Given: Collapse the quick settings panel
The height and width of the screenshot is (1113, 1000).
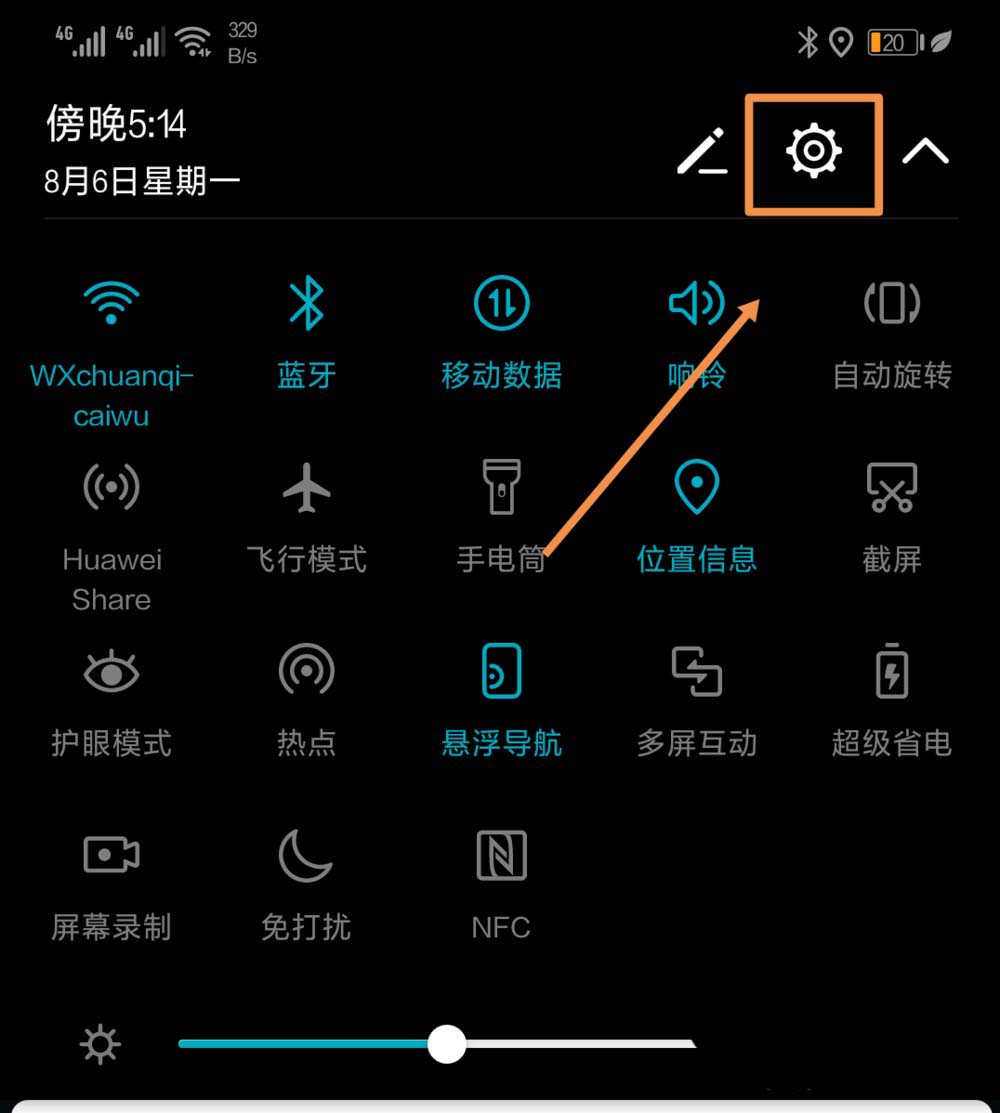Looking at the screenshot, I should coord(925,151).
